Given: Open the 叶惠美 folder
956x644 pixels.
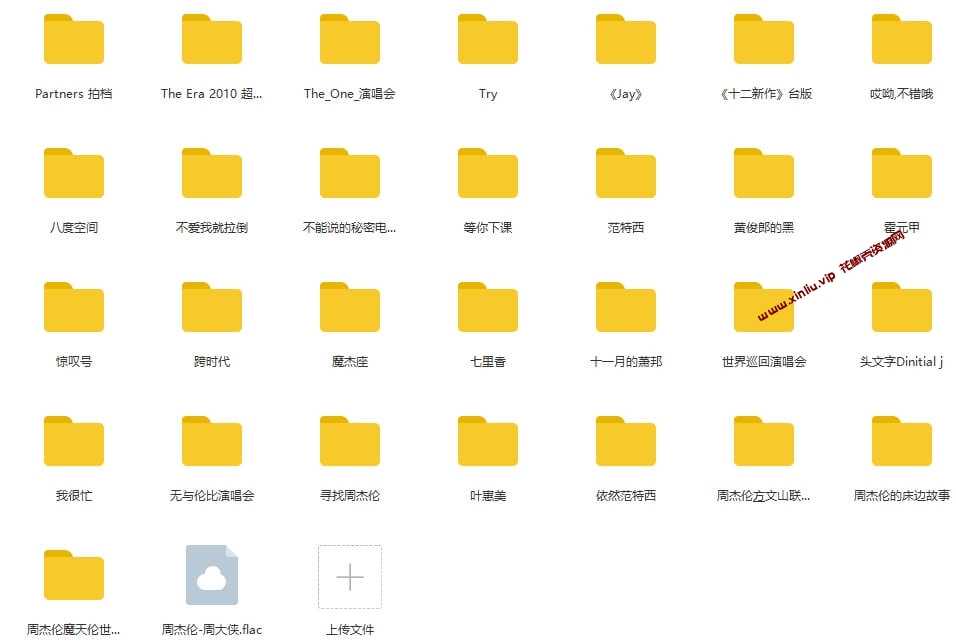Looking at the screenshot, I should click(488, 443).
